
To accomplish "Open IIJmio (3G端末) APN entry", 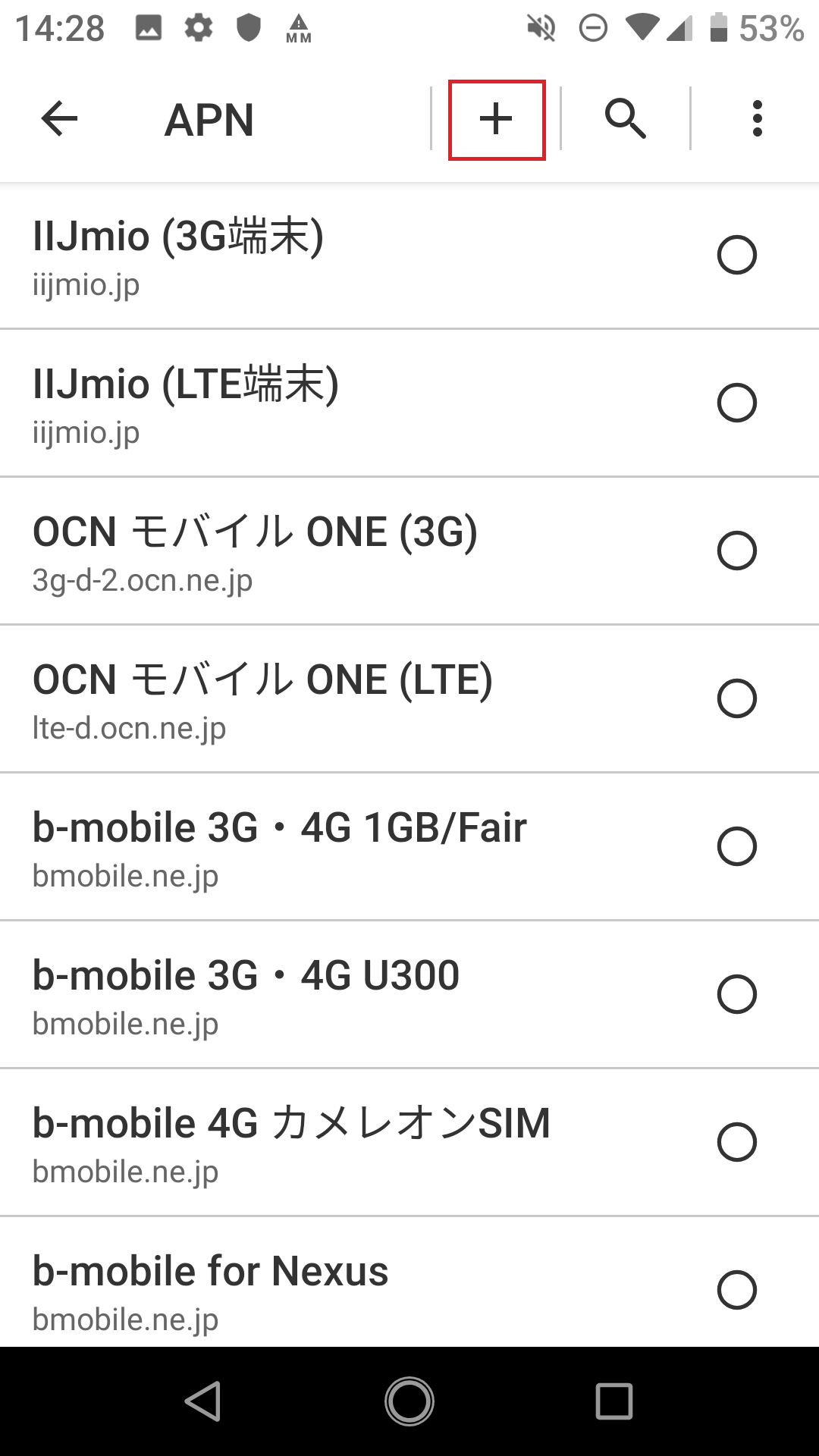I will pyautogui.click(x=303, y=256).
